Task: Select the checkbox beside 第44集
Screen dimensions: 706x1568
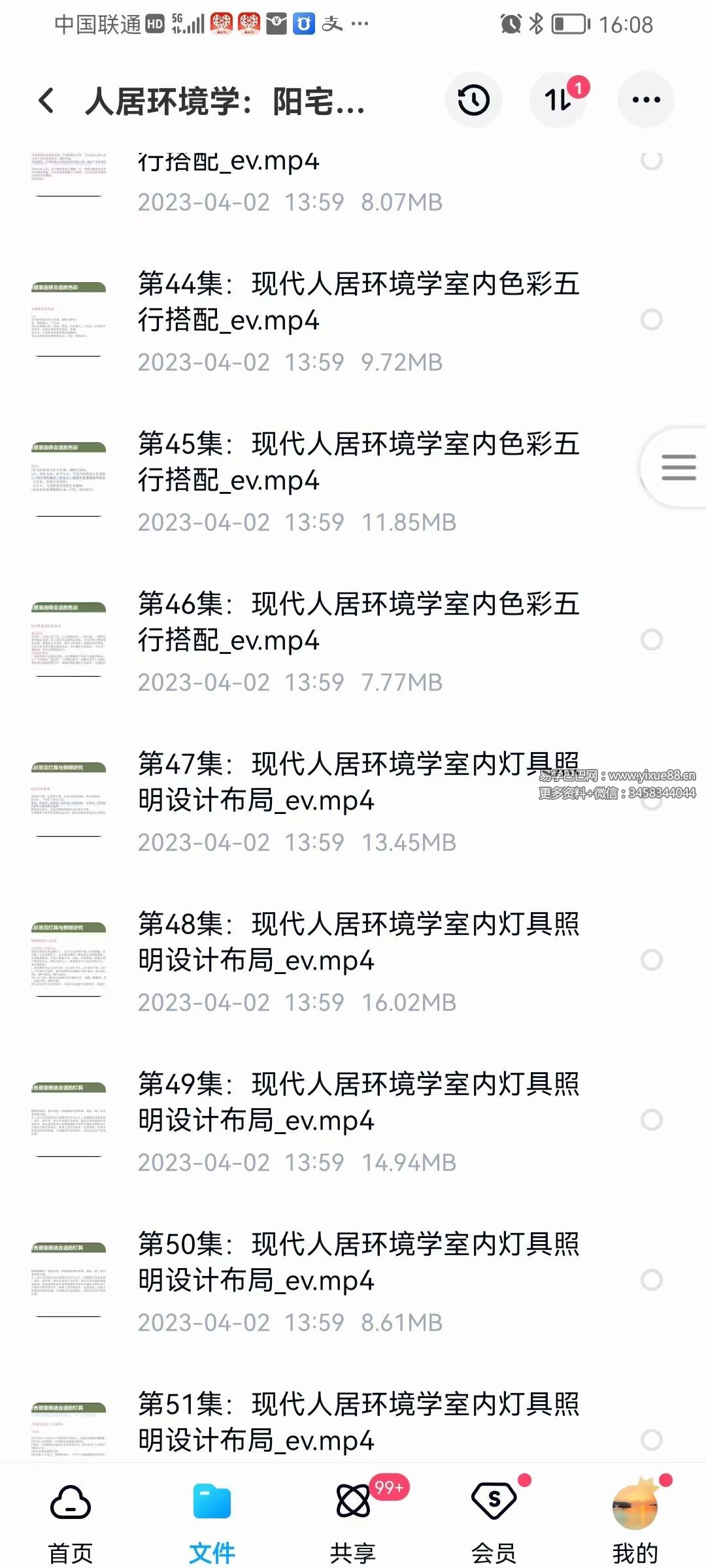Action: (x=651, y=319)
